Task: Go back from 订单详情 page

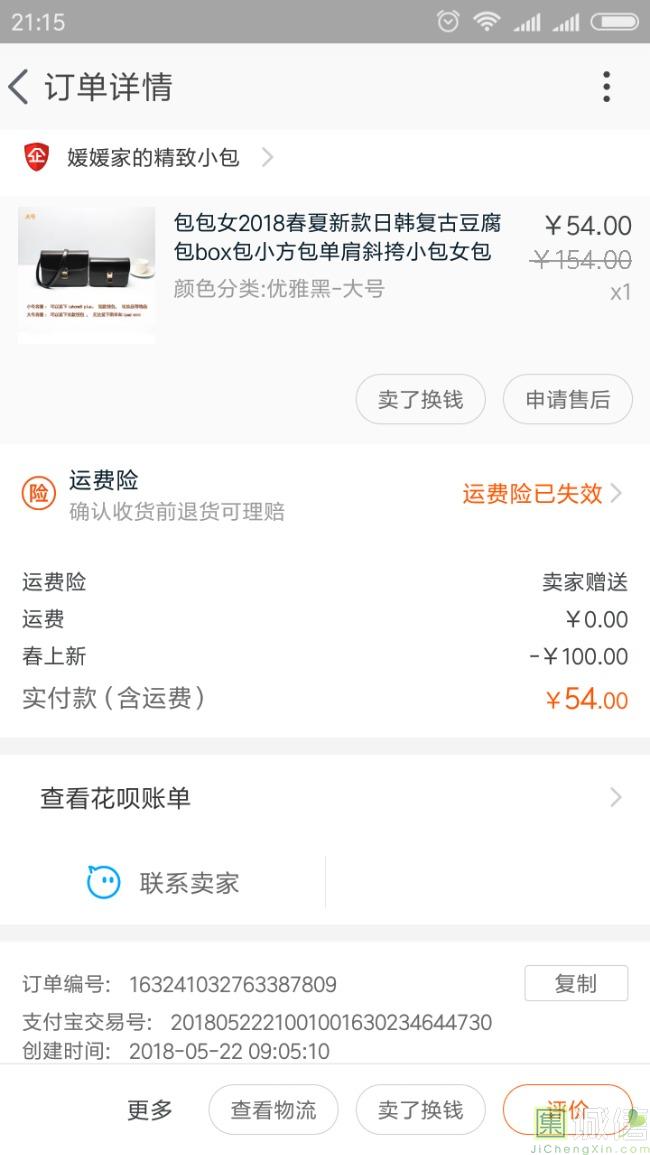Action: [20, 87]
